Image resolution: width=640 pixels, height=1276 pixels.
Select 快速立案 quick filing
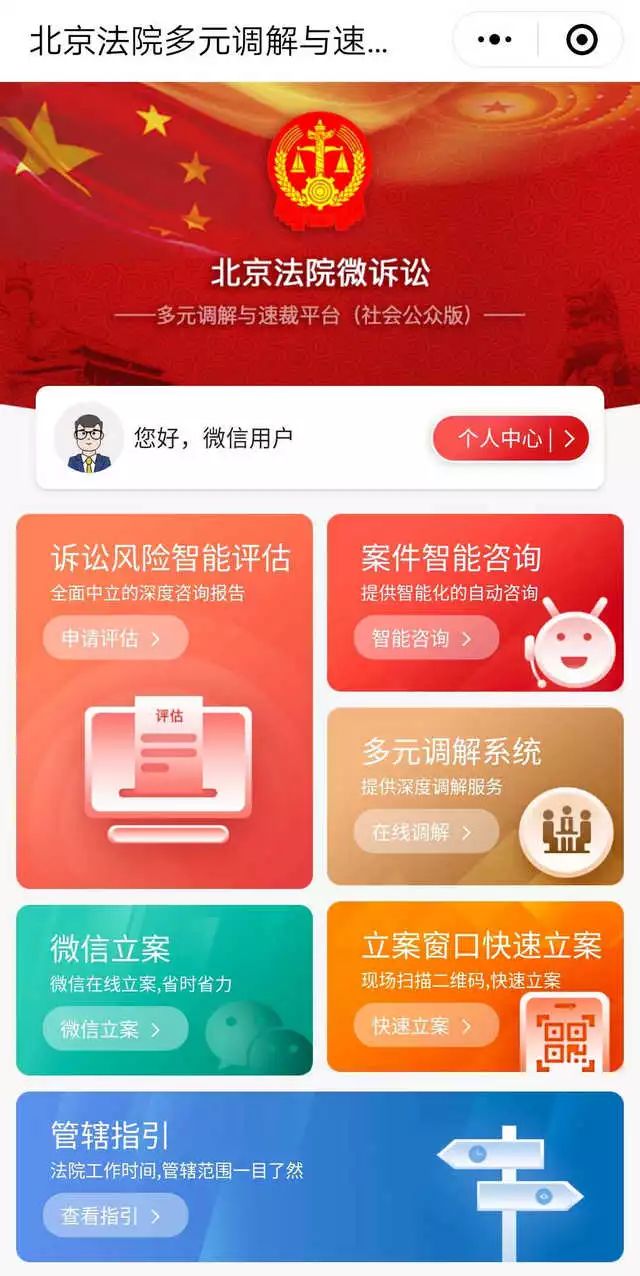point(426,1026)
